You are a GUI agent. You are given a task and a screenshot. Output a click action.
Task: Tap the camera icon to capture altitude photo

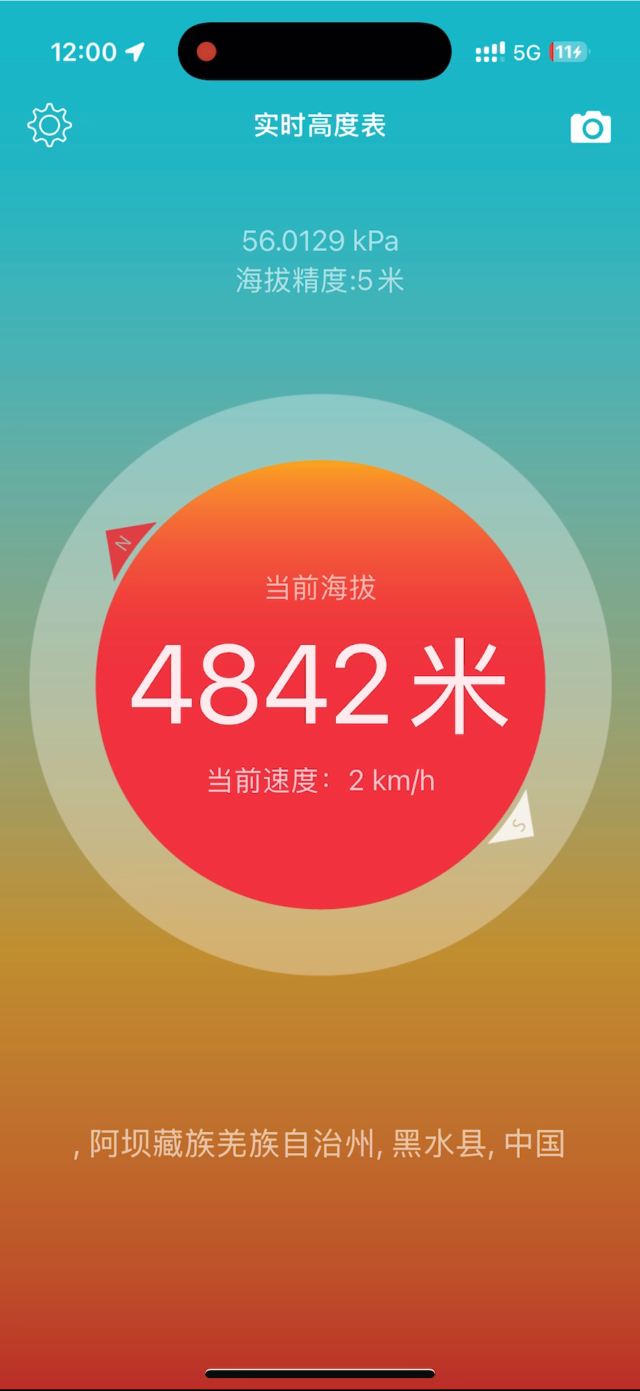(x=590, y=127)
